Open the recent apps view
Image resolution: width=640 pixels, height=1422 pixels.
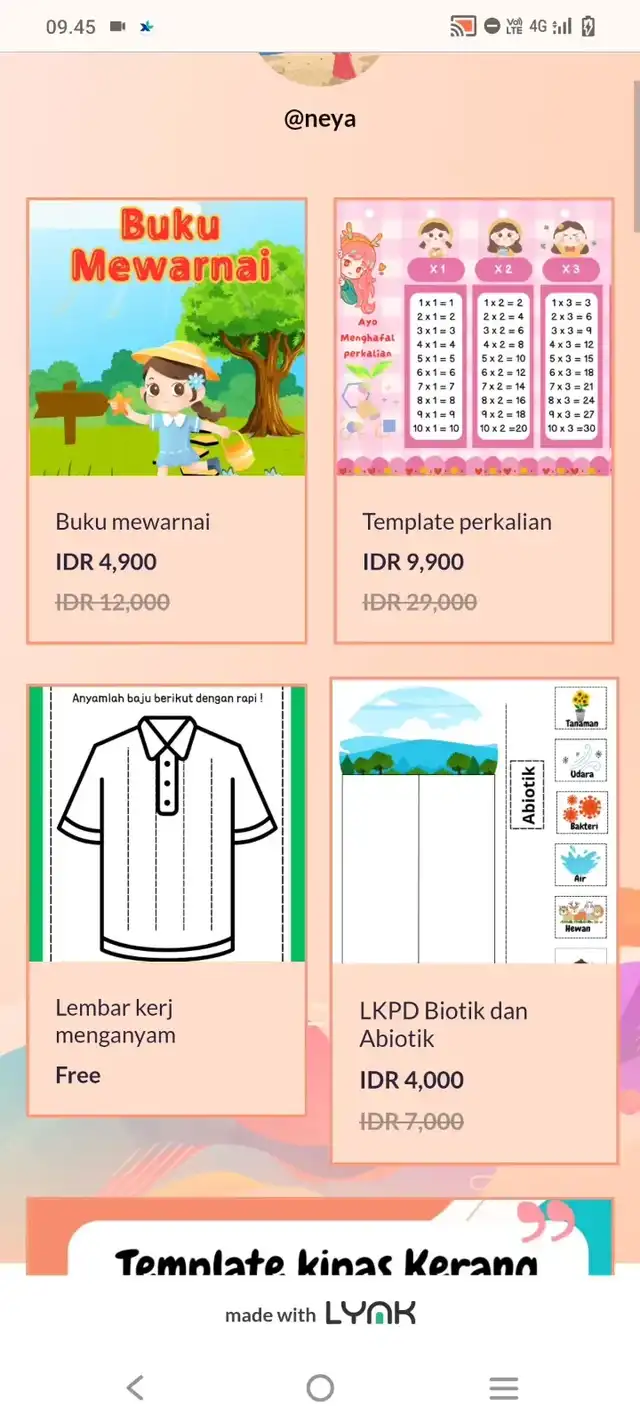coord(504,1387)
